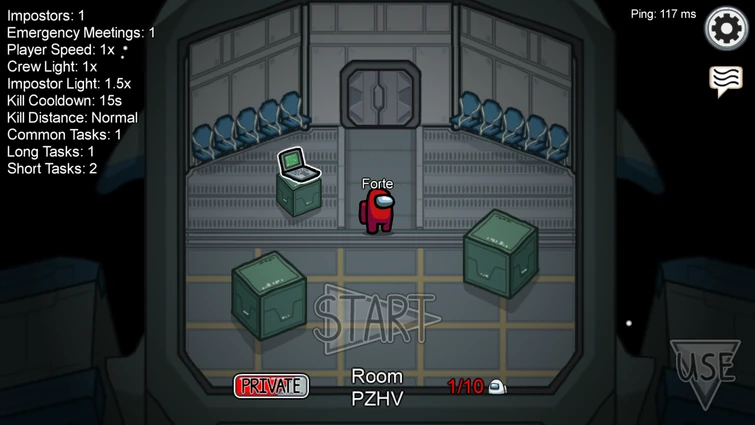Screen dimensions: 755x425
Task: Open the chat bubble
Action: pos(726,81)
